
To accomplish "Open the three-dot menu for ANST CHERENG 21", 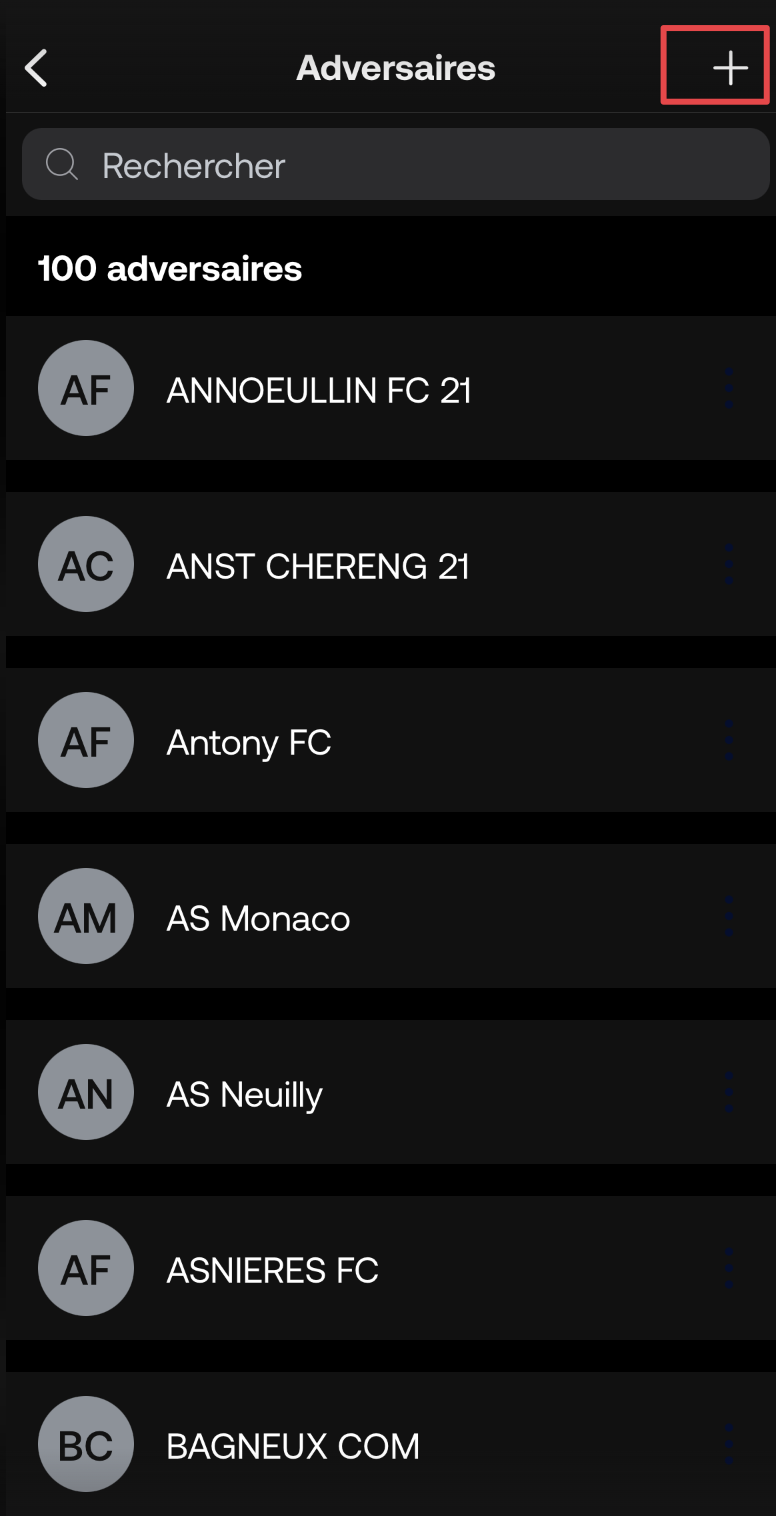I will [x=729, y=564].
